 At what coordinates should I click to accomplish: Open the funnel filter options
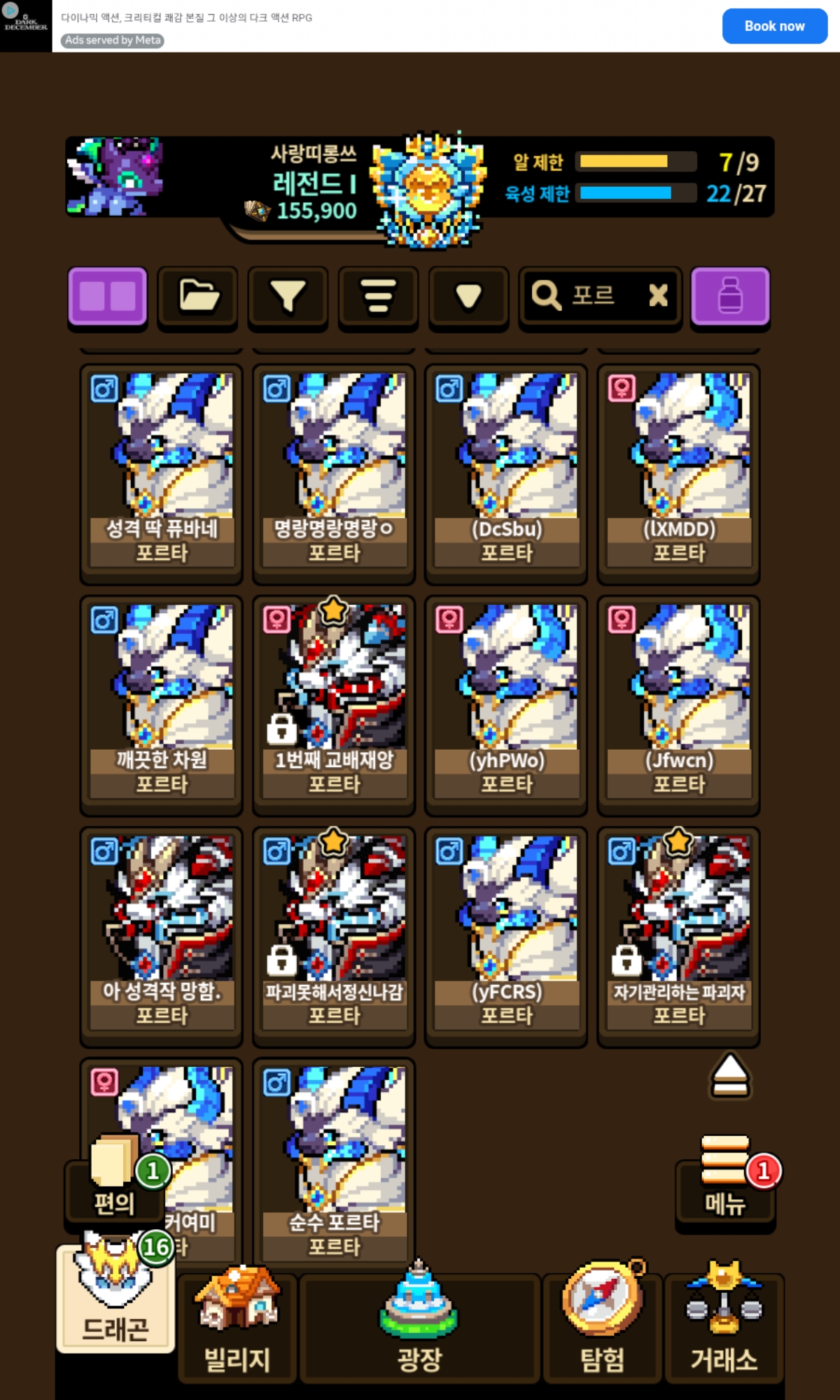coord(288,296)
